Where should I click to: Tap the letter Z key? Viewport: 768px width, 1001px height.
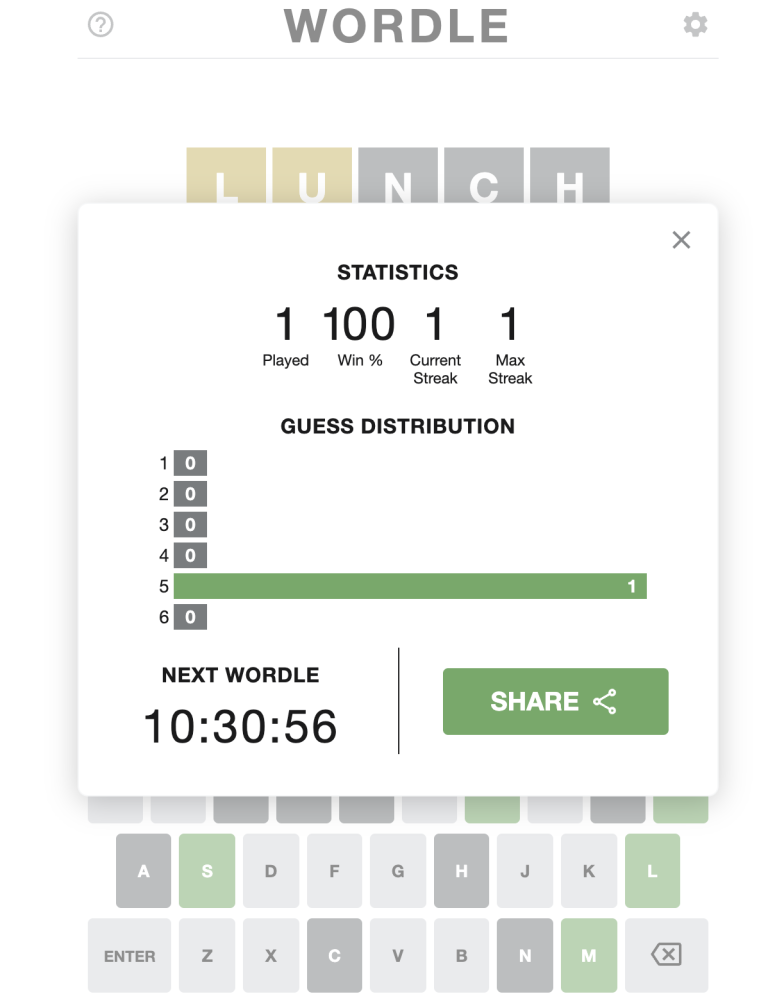(207, 956)
